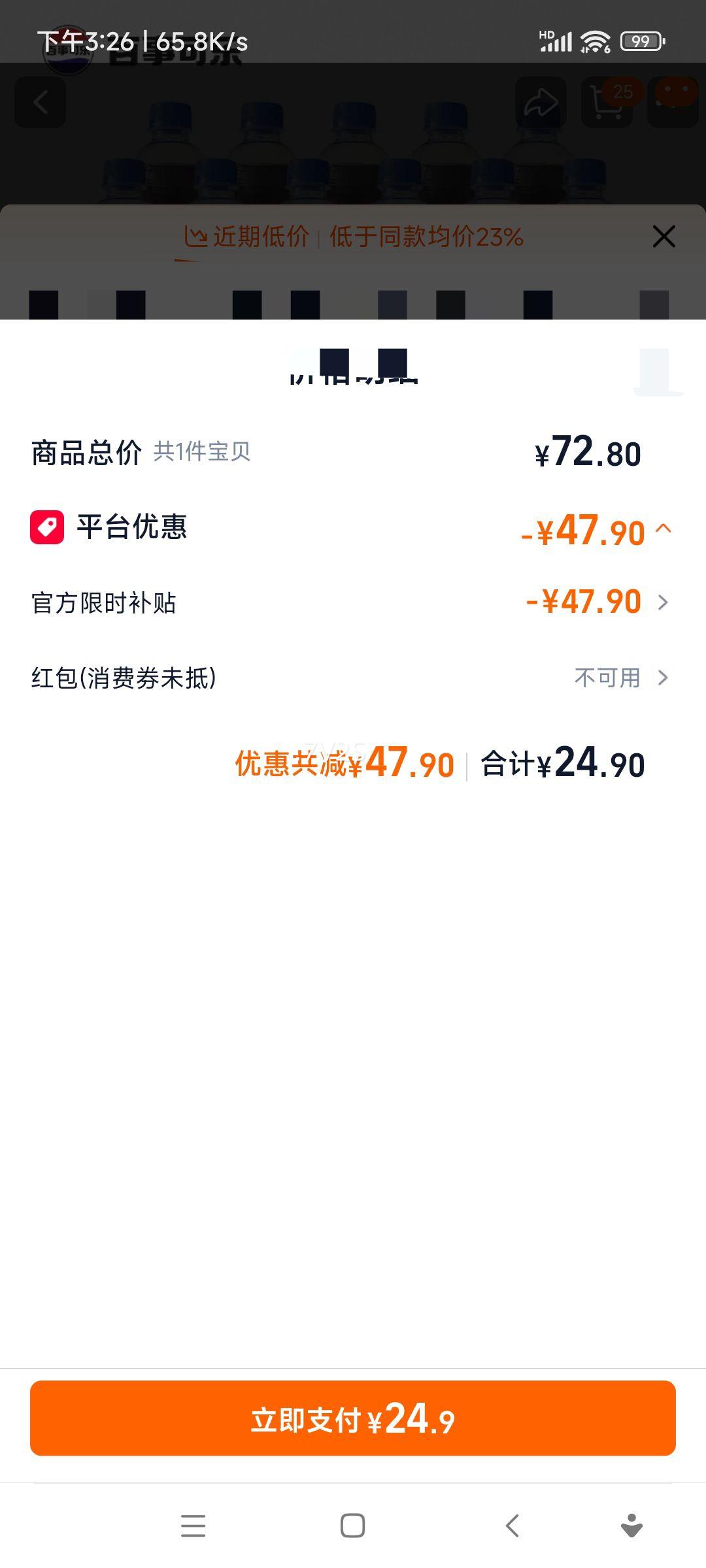Open the recent apps menu
Viewport: 706px width, 1568px height.
(x=193, y=1526)
